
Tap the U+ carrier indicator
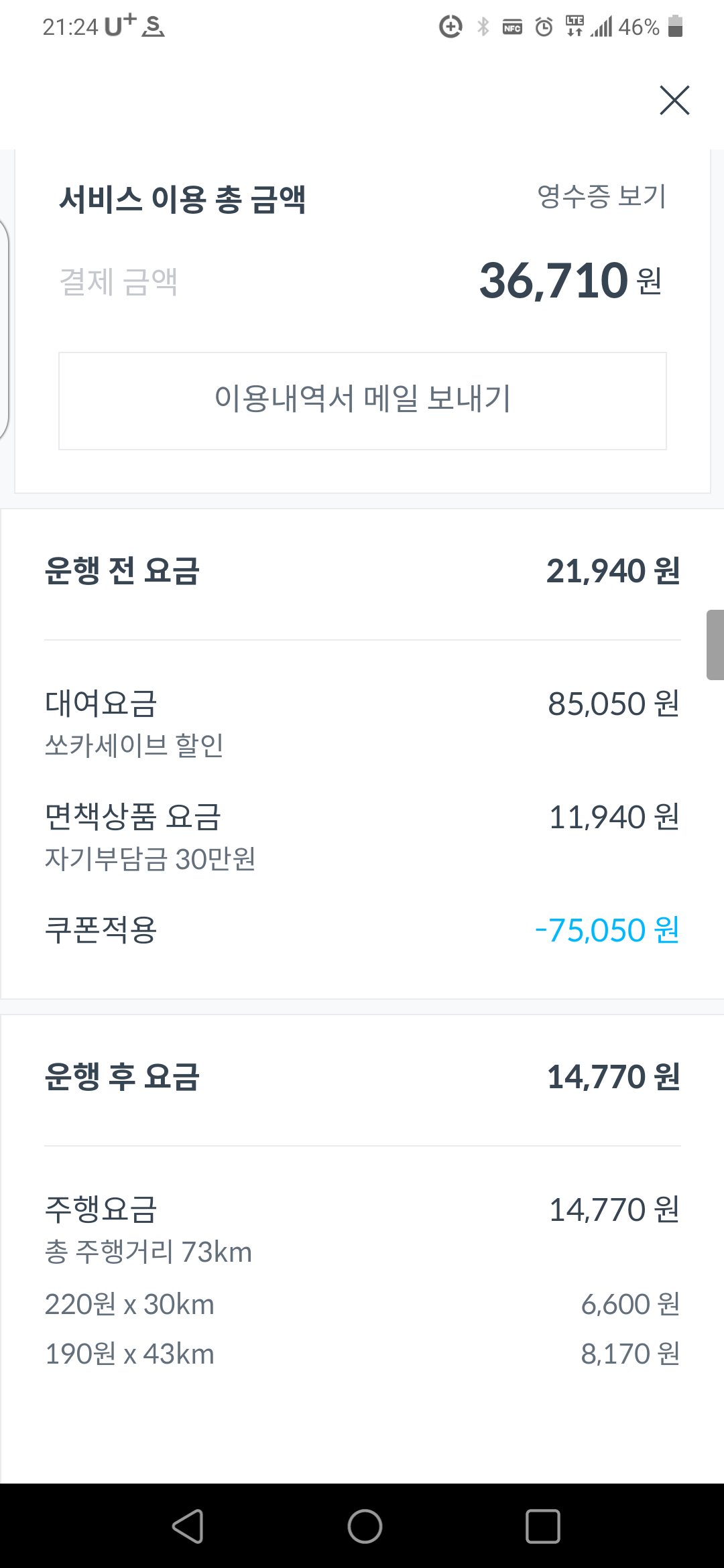(117, 25)
